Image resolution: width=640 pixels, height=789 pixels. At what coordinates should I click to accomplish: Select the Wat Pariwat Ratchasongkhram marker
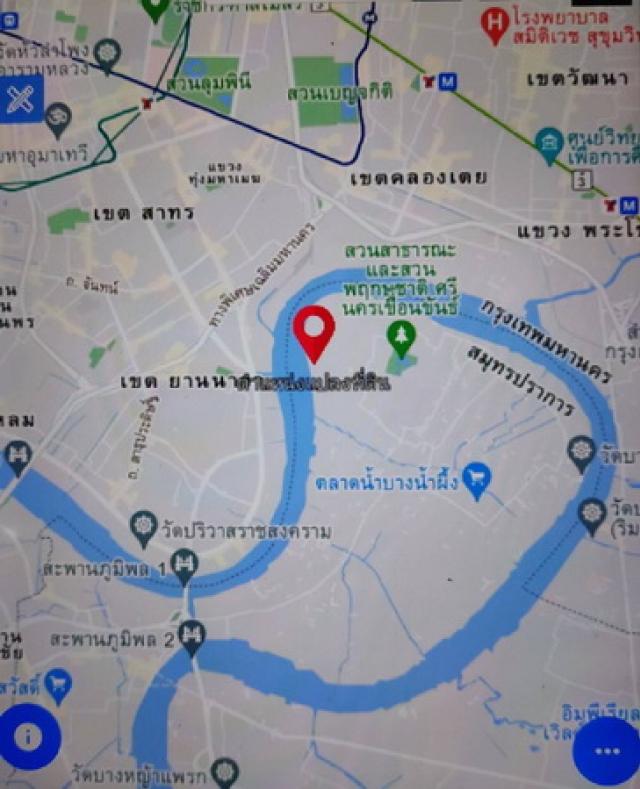(x=145, y=526)
